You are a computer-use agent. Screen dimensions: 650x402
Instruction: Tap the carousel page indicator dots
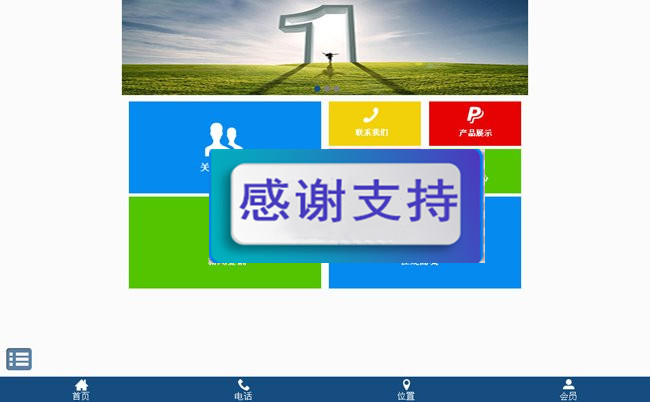coord(327,89)
